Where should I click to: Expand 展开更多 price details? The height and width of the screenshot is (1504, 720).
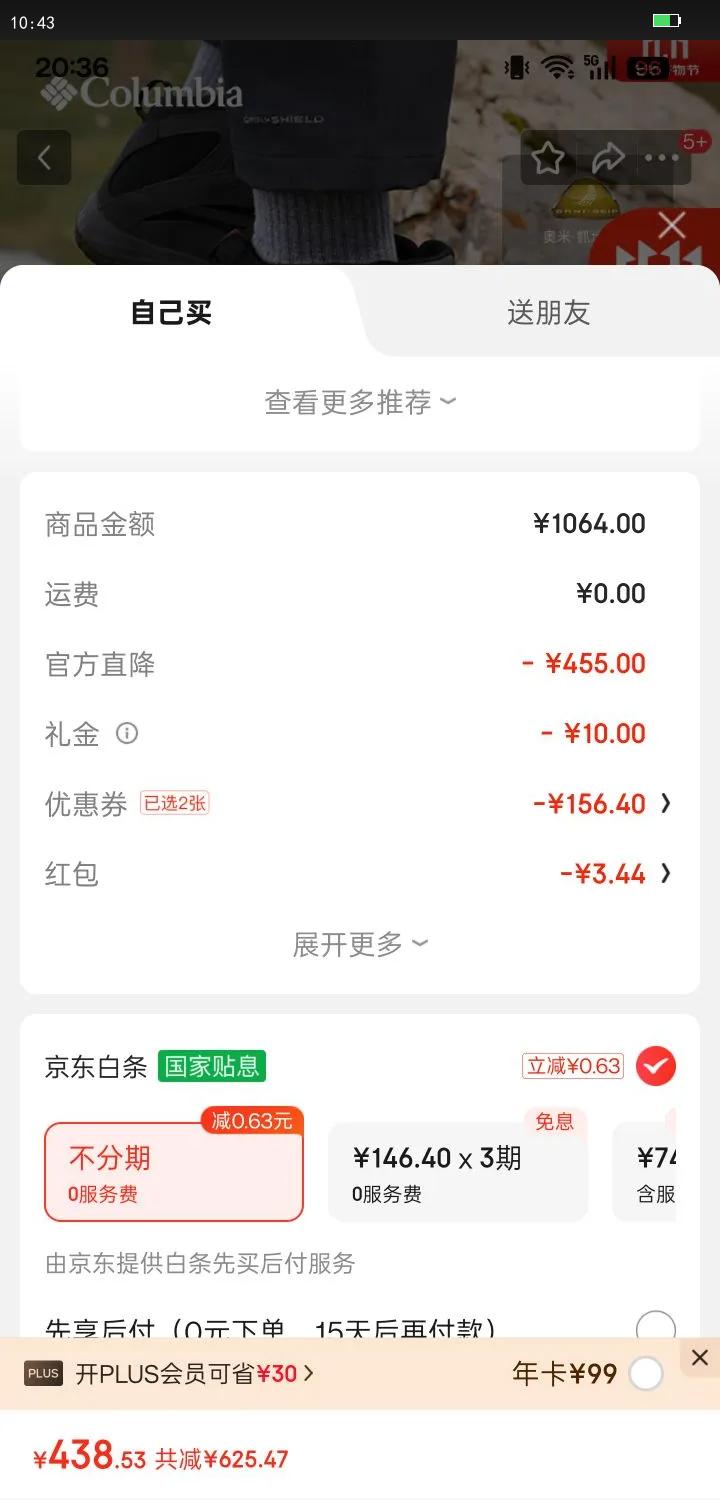point(360,944)
